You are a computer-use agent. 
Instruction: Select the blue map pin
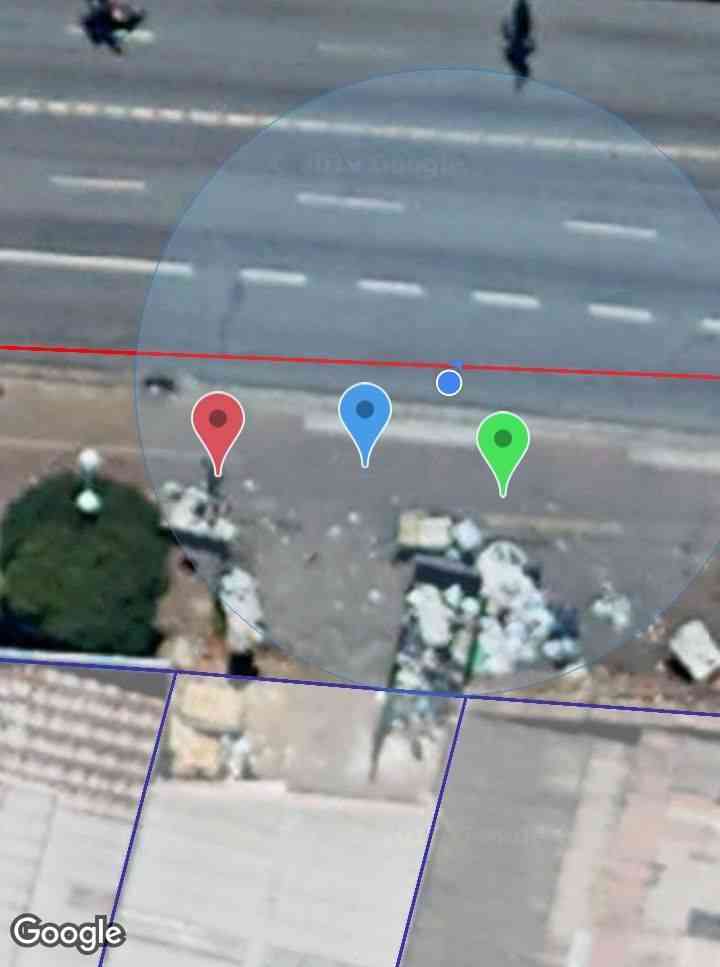pos(365,414)
